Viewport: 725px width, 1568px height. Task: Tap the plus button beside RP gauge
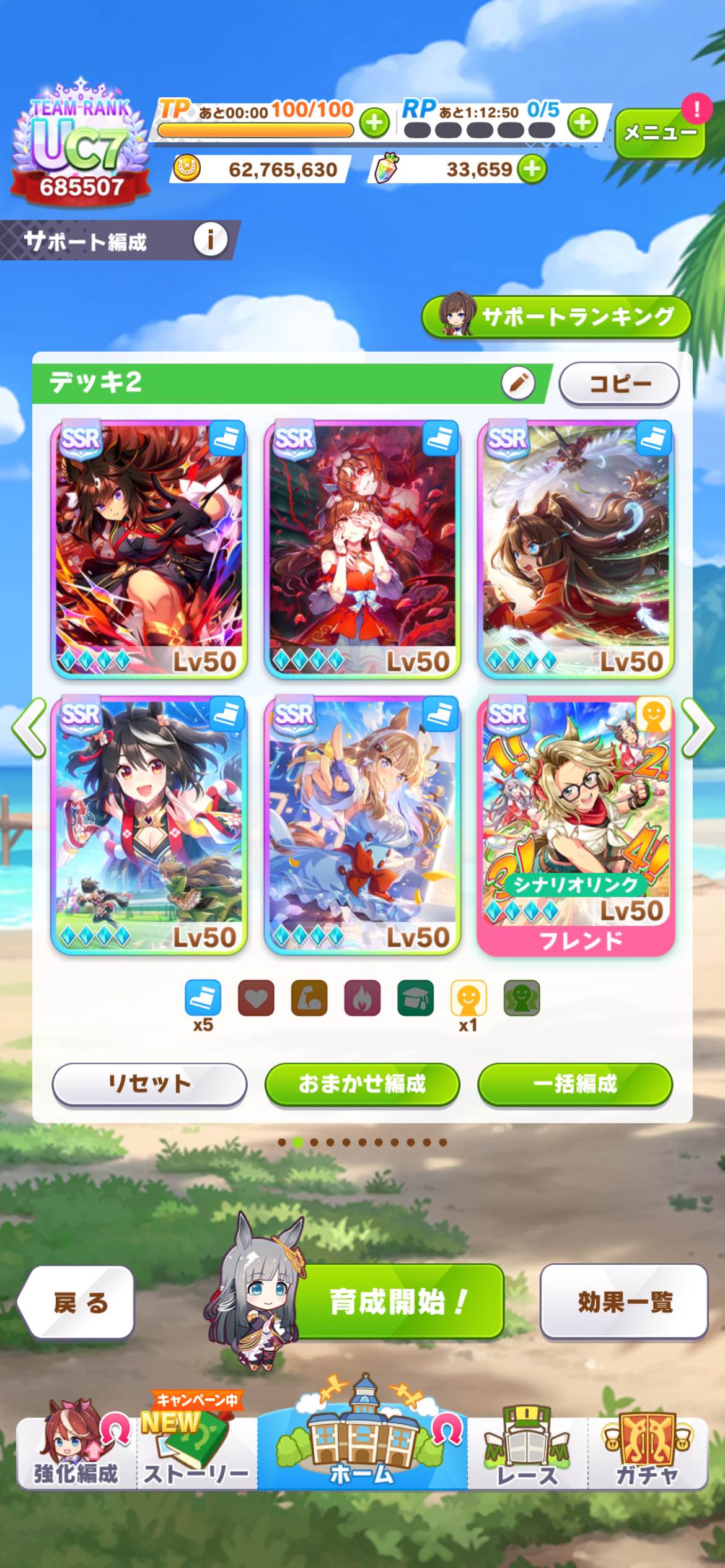click(x=582, y=123)
